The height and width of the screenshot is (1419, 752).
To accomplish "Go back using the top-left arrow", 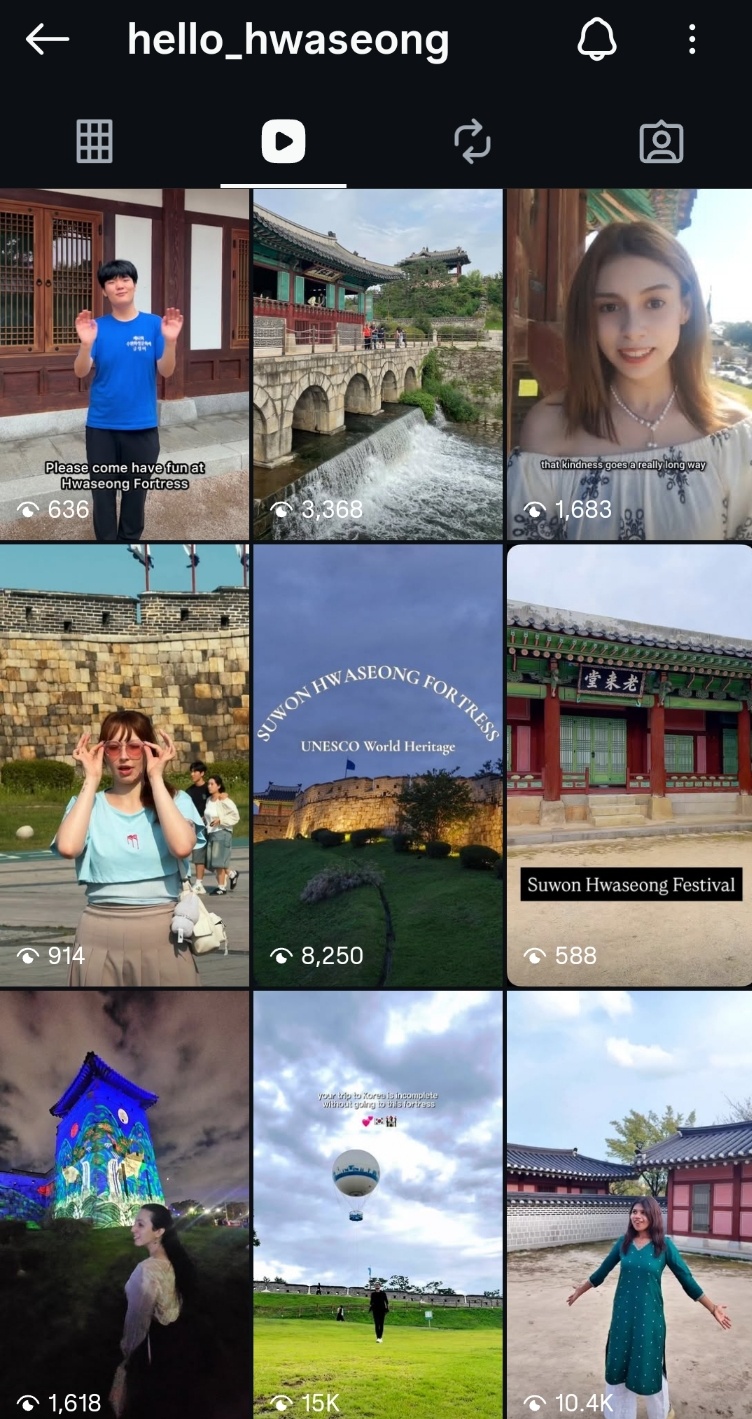I will click(x=47, y=40).
